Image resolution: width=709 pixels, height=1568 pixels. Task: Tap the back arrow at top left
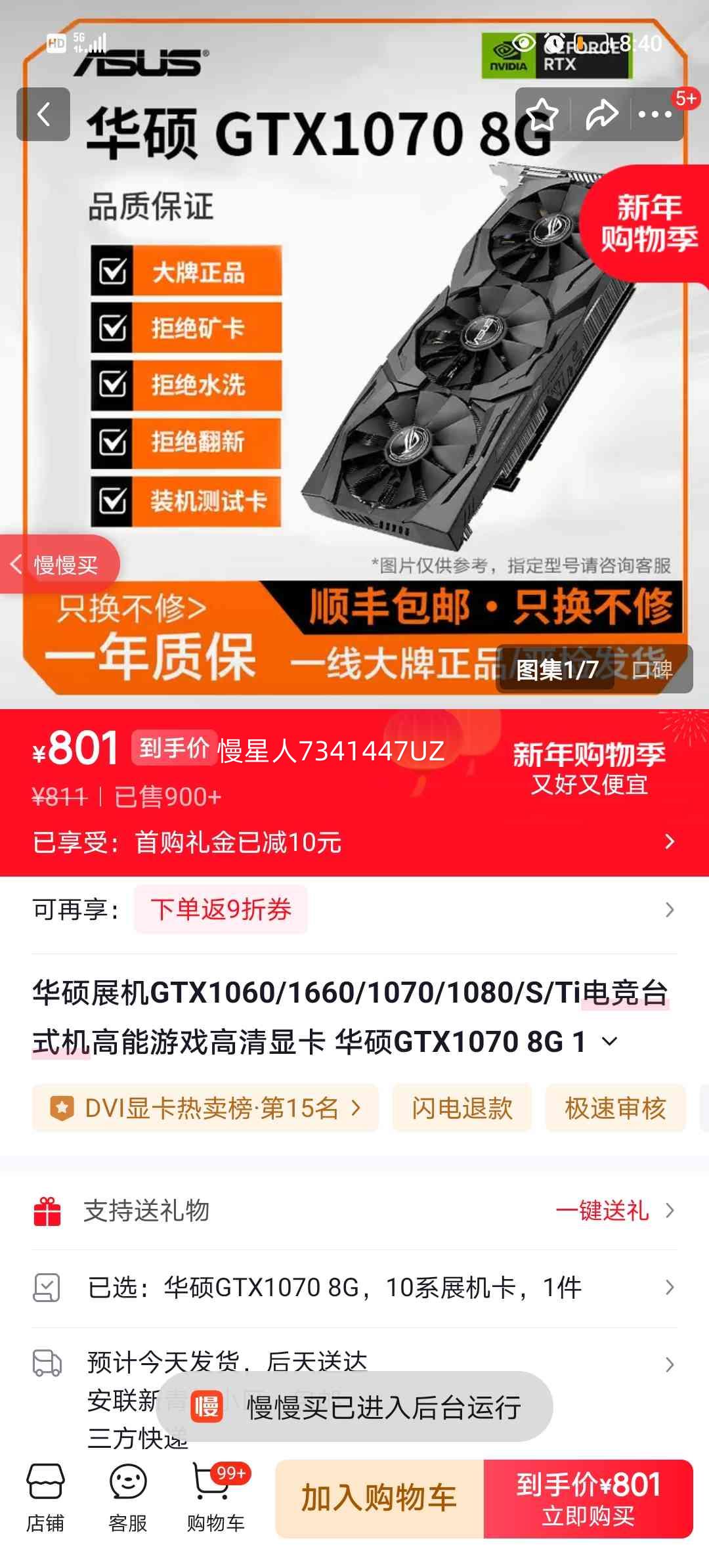(x=43, y=114)
